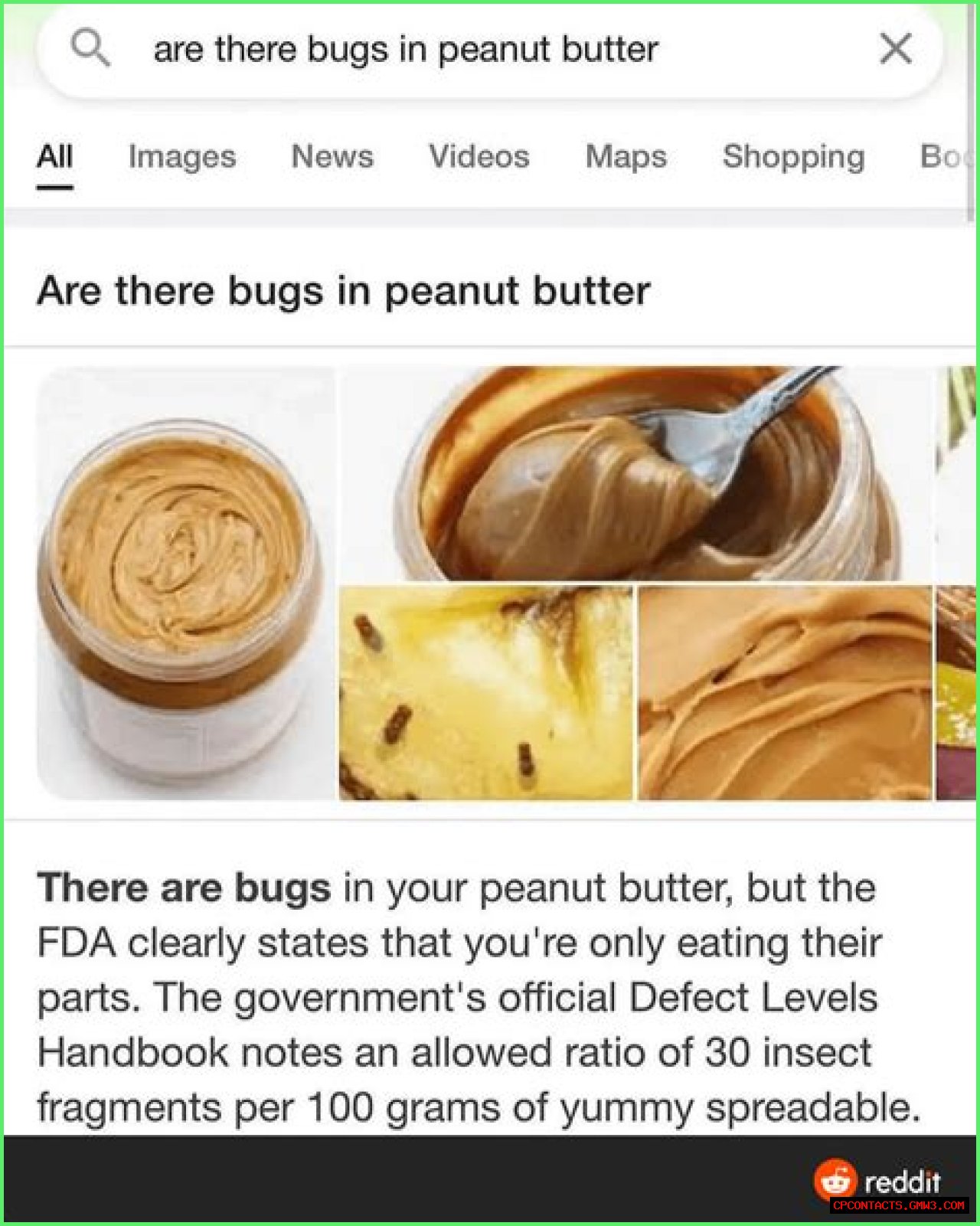Switch to the News tab
This screenshot has height=1226, width=980.
(x=332, y=156)
